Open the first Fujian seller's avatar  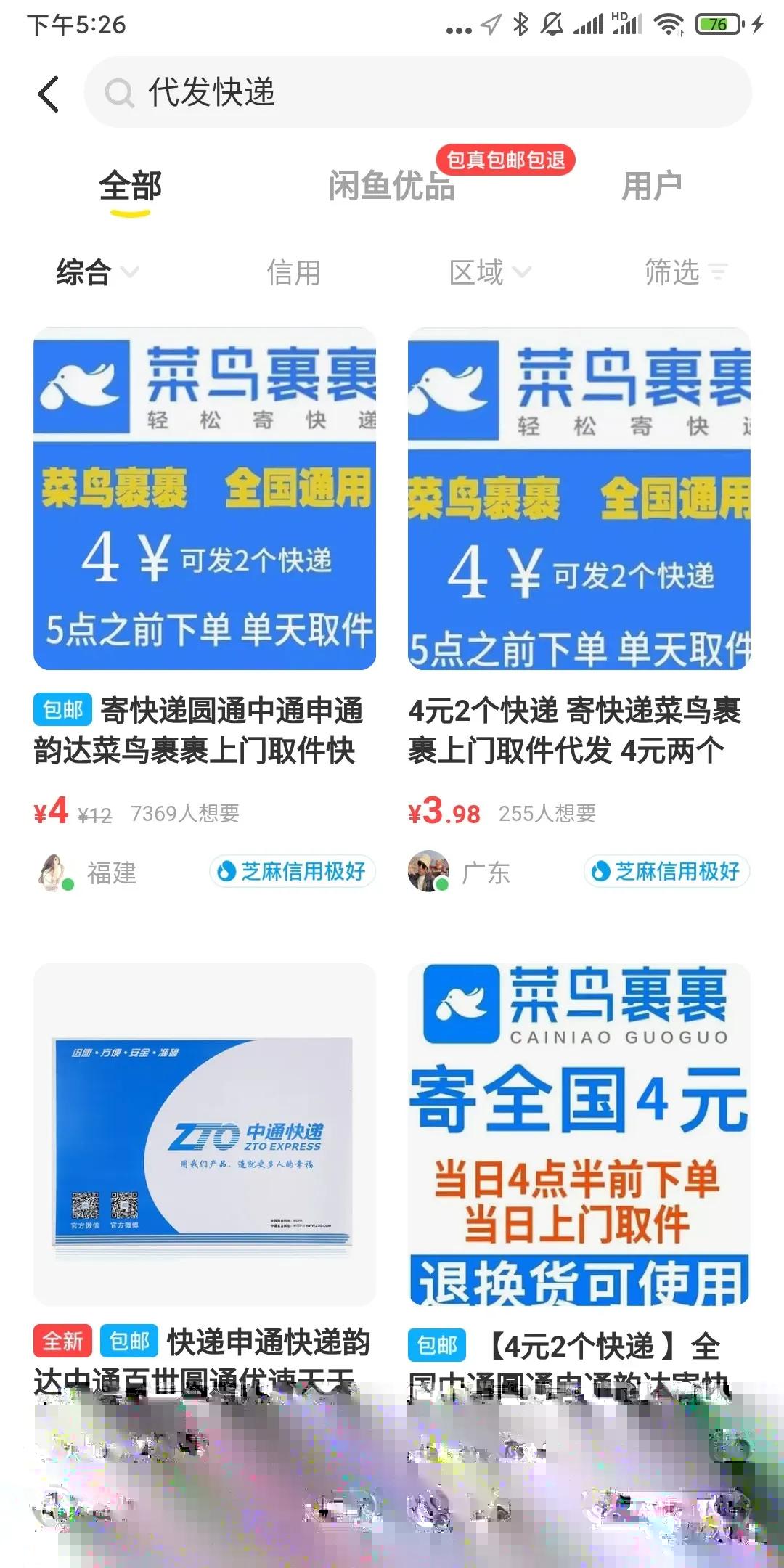pyautogui.click(x=52, y=872)
